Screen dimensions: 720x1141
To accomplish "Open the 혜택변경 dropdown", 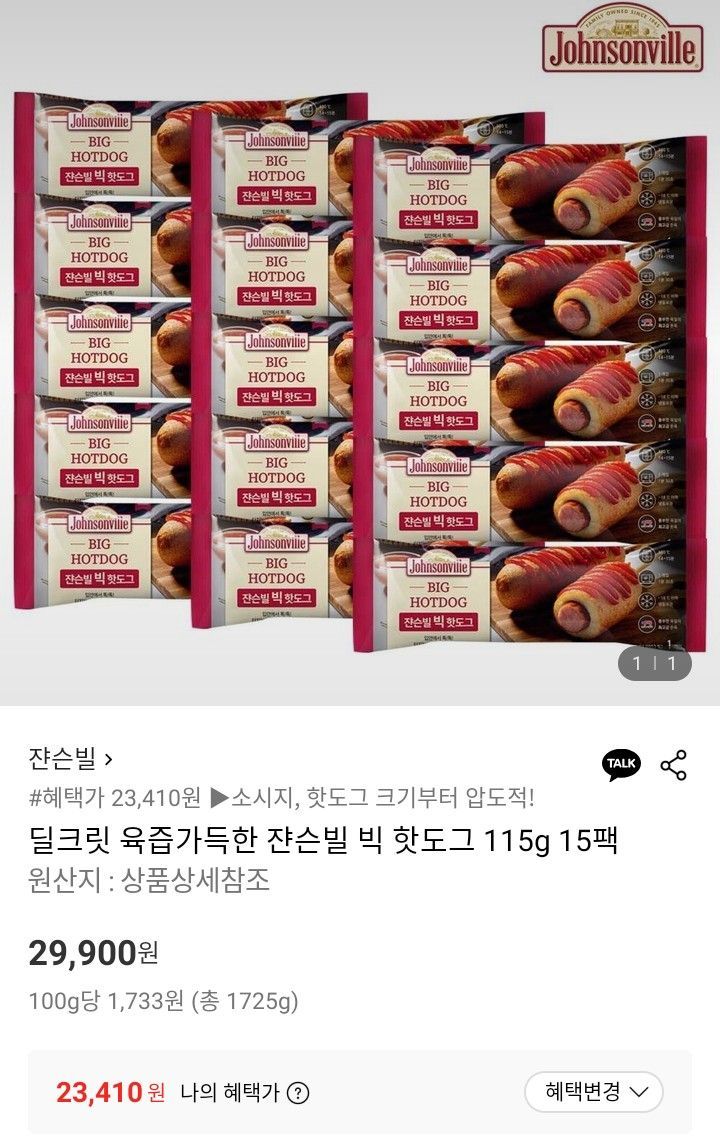I will point(593,1091).
